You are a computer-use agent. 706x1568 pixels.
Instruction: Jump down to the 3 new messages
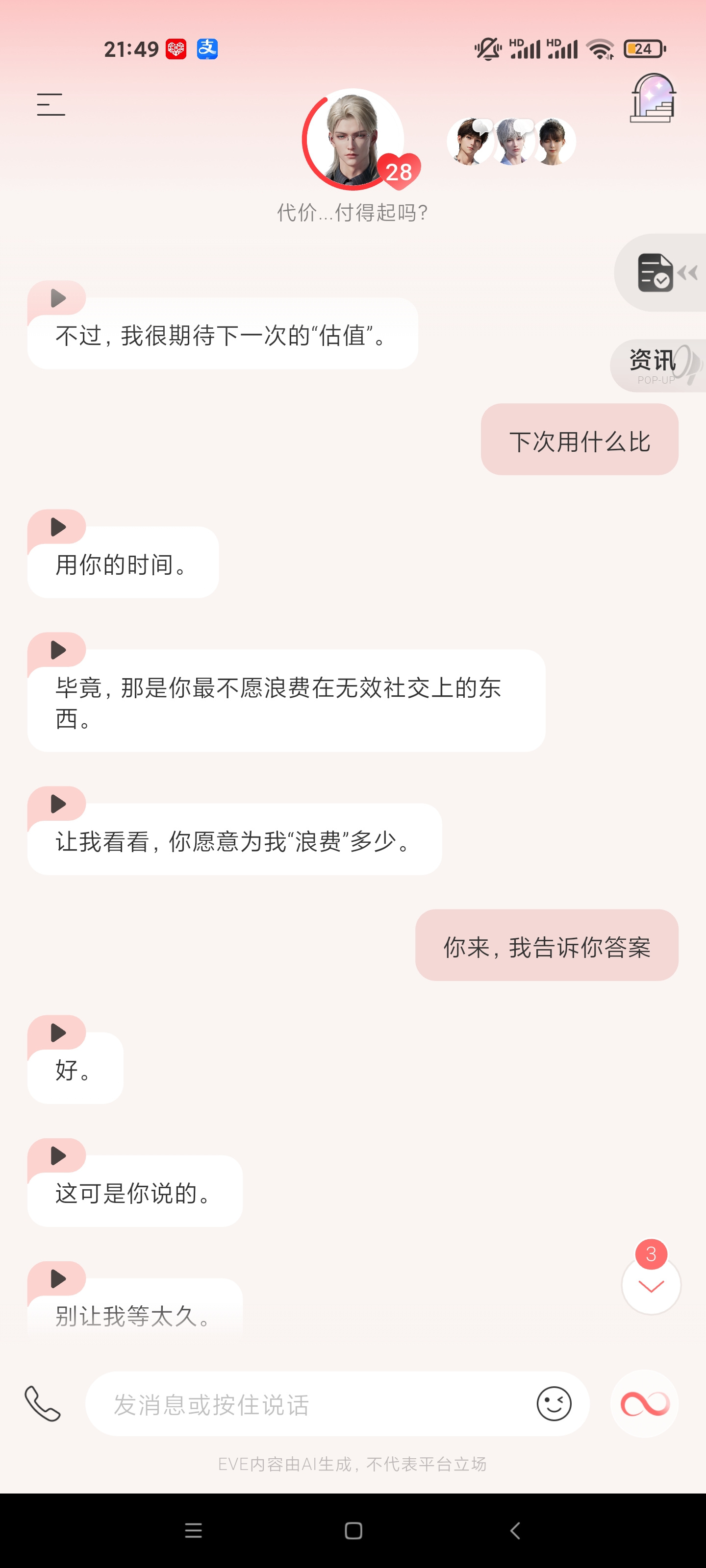click(651, 1284)
